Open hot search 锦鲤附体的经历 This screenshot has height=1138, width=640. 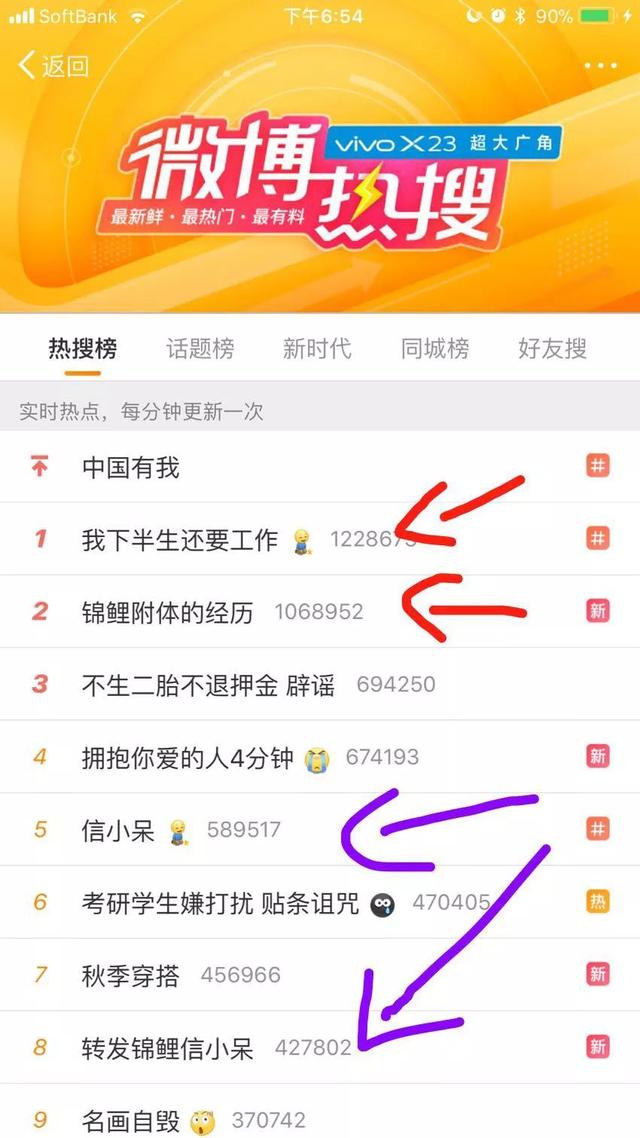click(168, 611)
